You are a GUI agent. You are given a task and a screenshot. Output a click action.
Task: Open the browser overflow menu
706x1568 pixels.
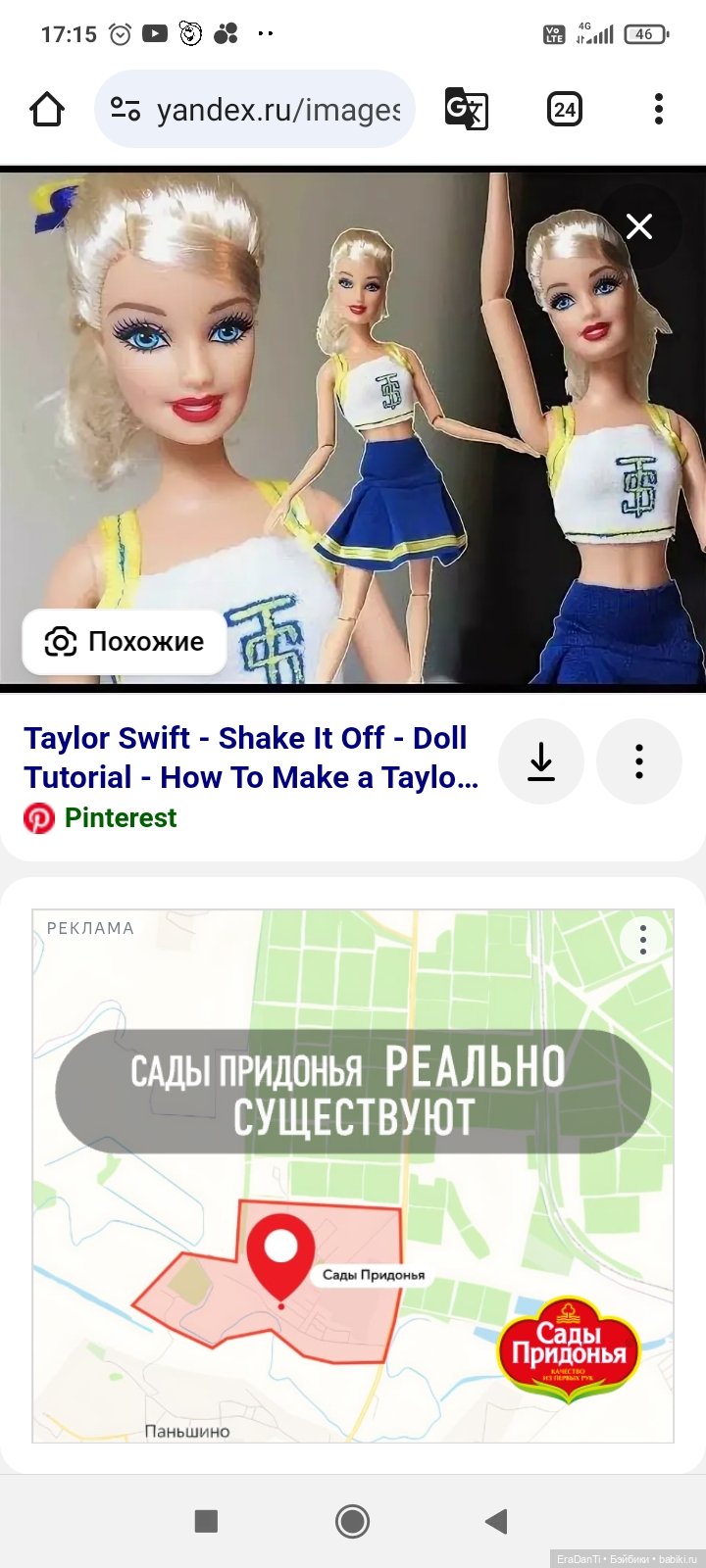[x=658, y=110]
